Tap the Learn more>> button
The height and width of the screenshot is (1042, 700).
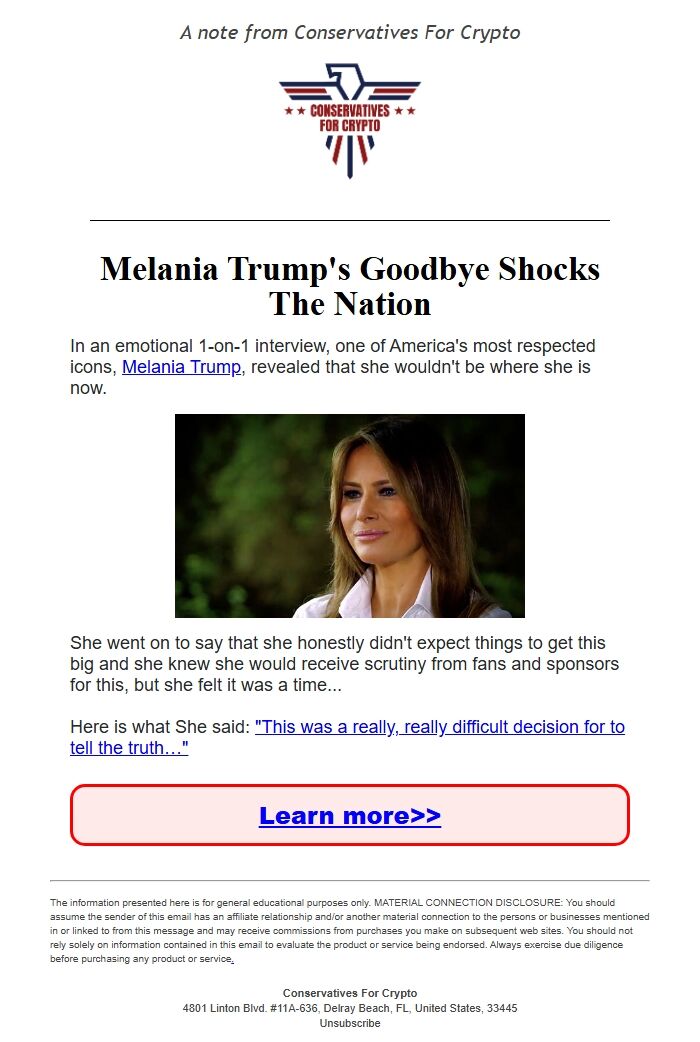point(350,815)
